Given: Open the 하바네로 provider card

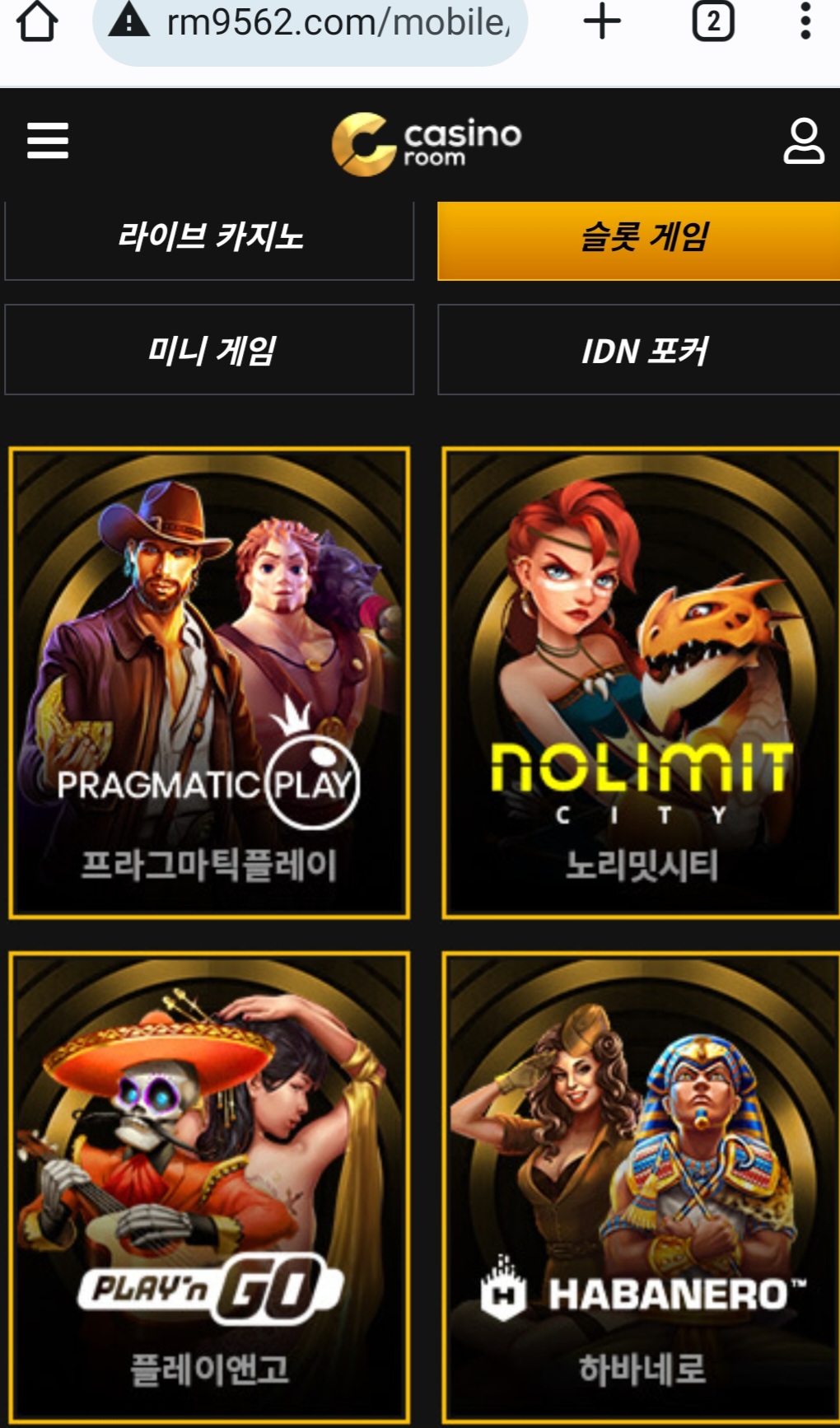Looking at the screenshot, I should [x=641, y=1187].
